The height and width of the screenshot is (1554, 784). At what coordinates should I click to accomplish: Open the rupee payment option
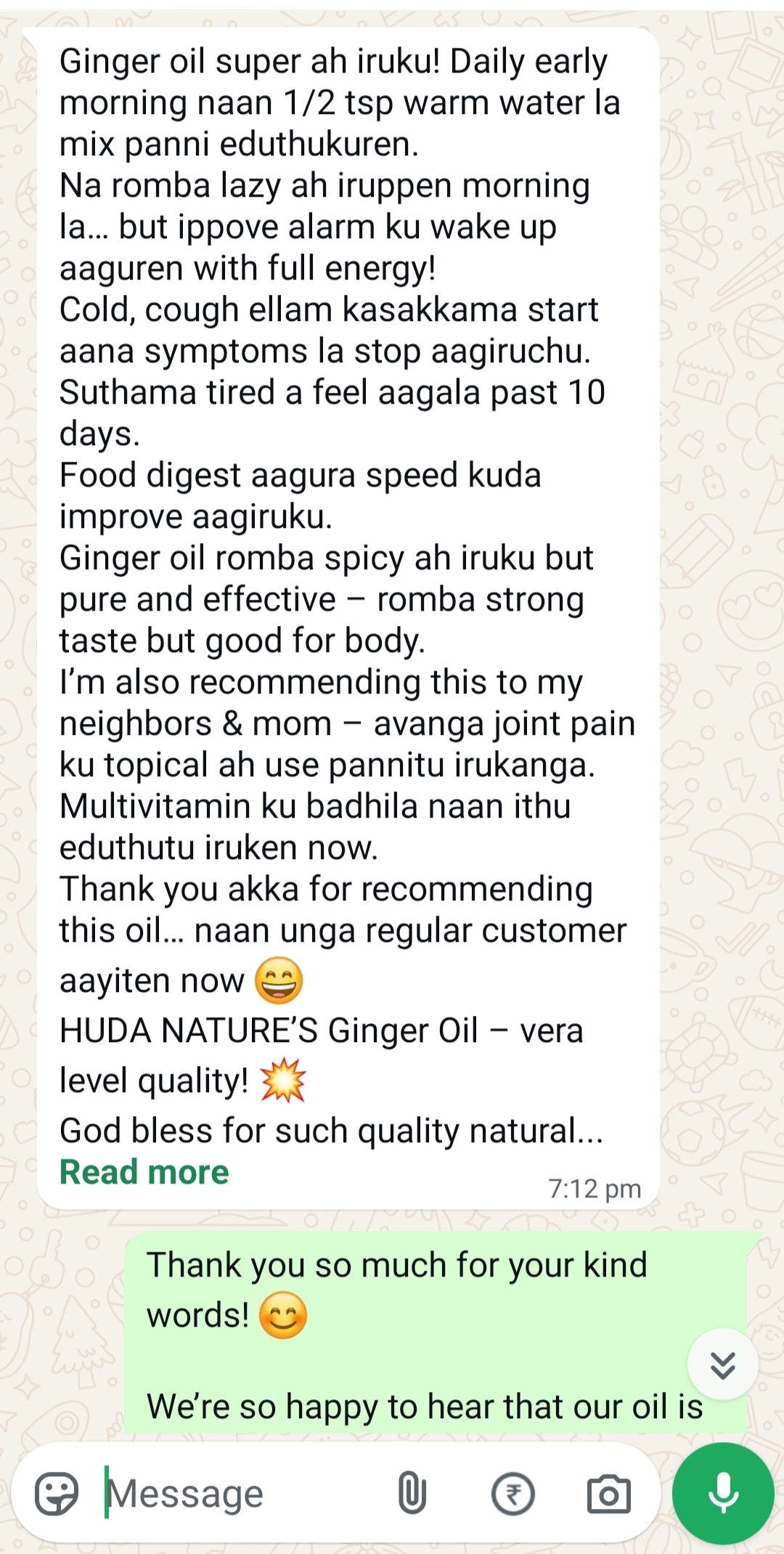coord(513,1494)
